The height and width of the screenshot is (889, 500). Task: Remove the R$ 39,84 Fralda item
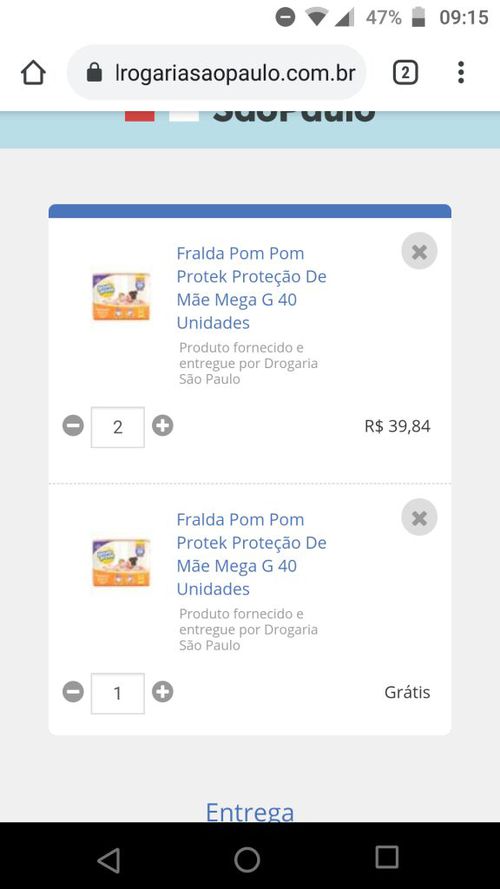point(420,251)
